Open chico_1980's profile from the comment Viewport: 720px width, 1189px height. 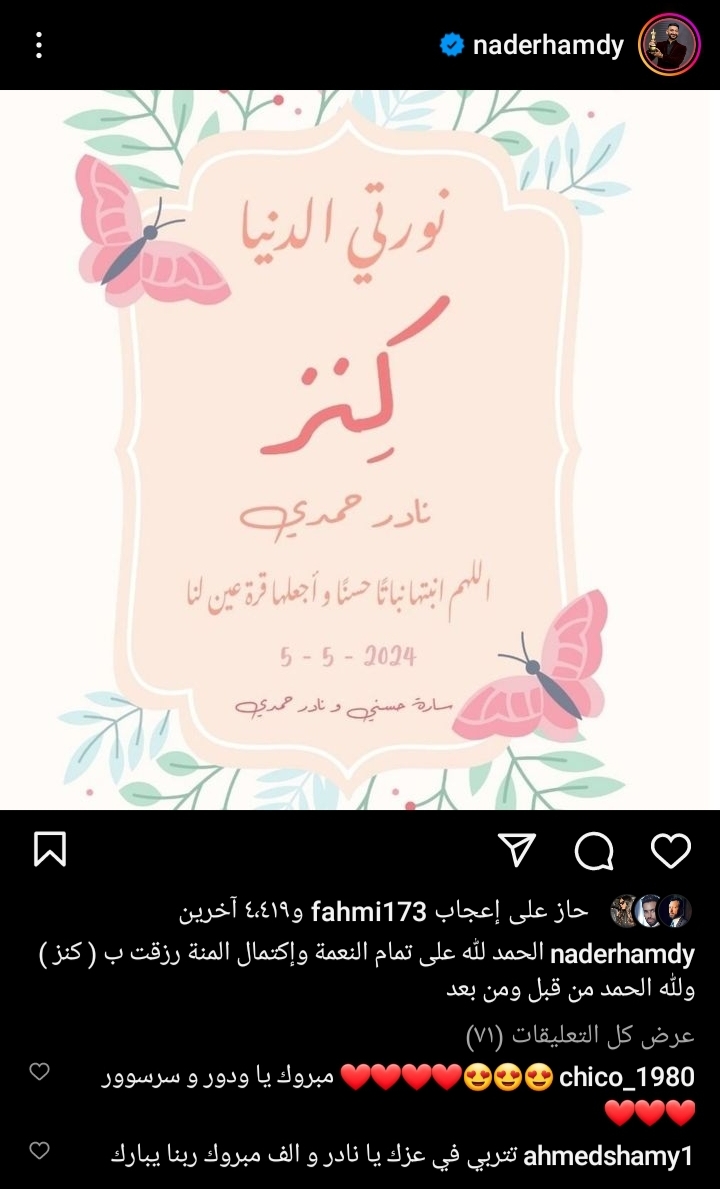[626, 1076]
